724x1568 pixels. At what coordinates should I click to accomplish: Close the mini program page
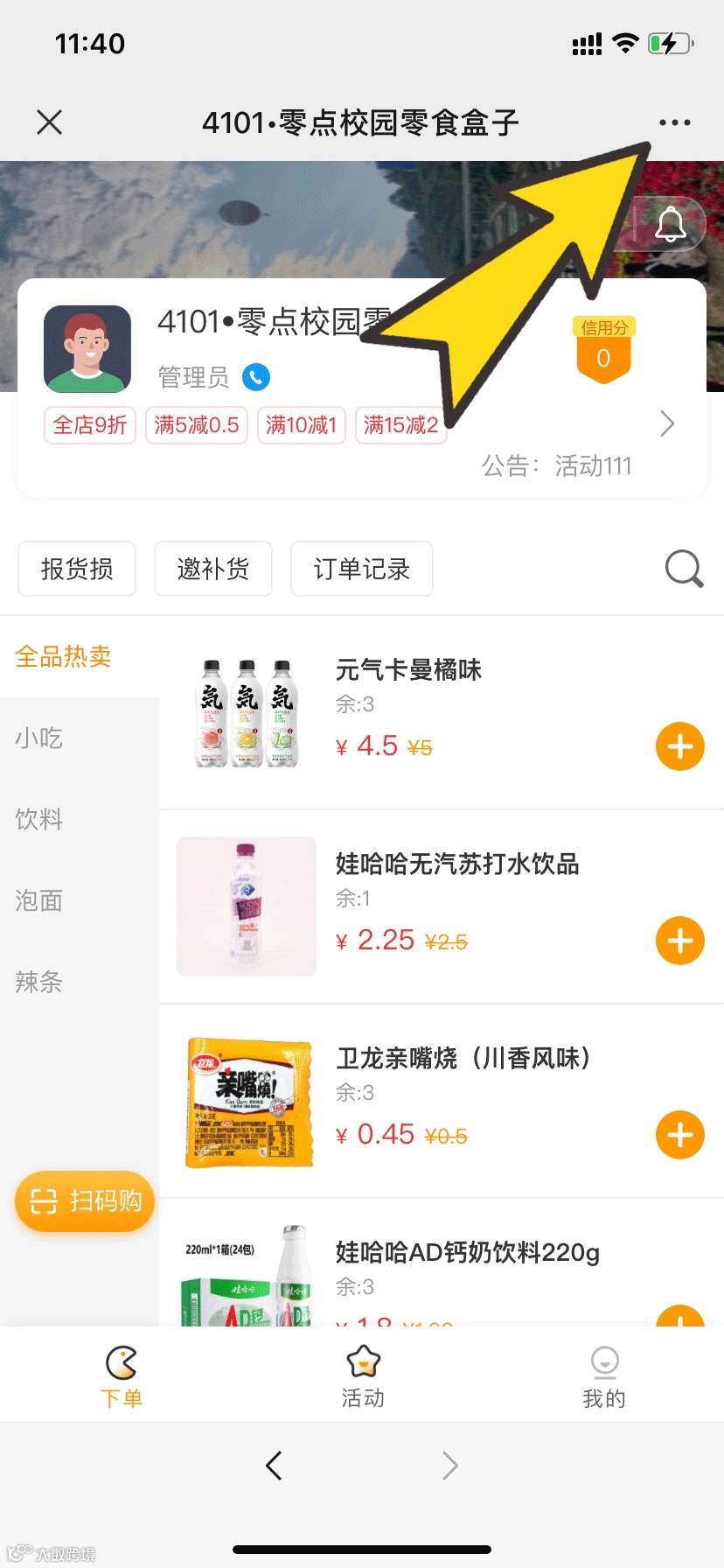[x=50, y=122]
